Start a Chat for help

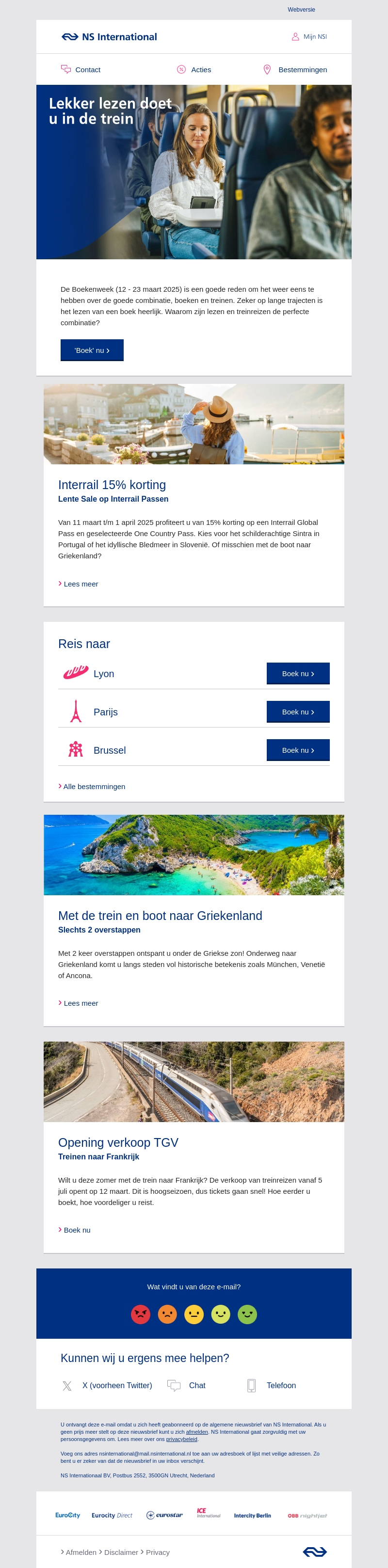(196, 1385)
